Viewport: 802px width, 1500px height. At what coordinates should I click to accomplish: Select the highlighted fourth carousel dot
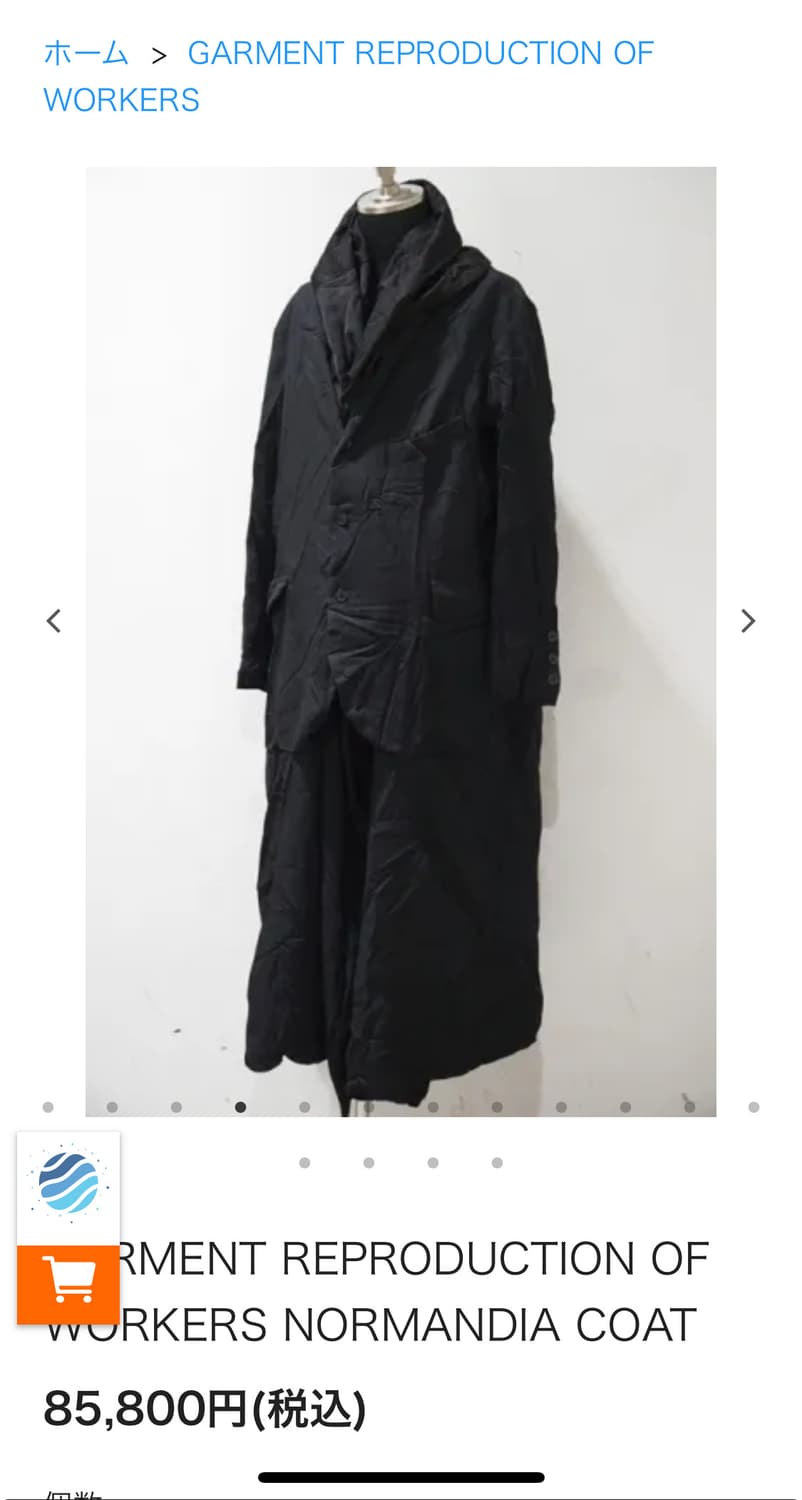coord(240,1107)
